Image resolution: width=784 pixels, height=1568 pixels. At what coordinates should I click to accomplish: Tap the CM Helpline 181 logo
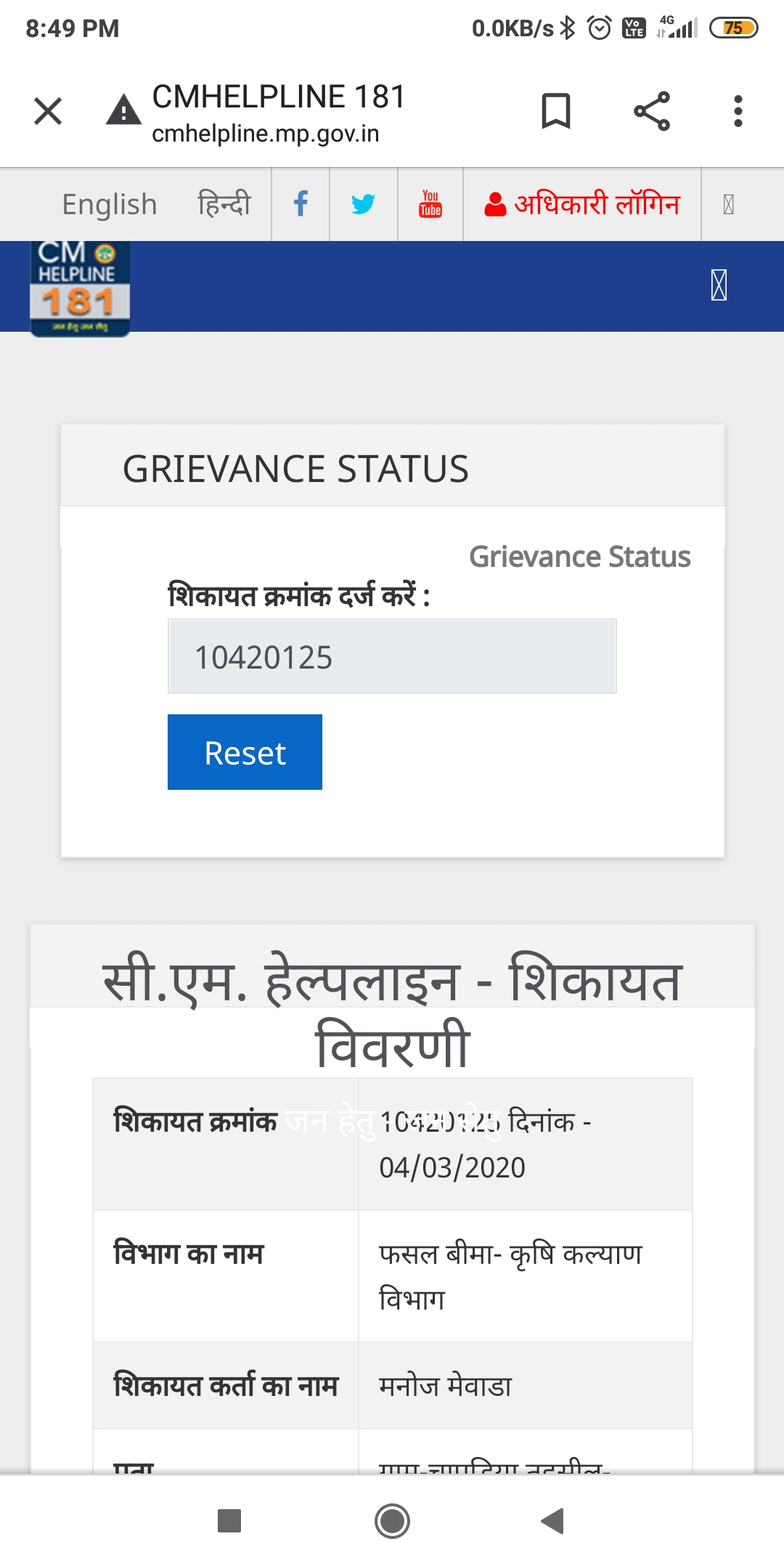80,288
